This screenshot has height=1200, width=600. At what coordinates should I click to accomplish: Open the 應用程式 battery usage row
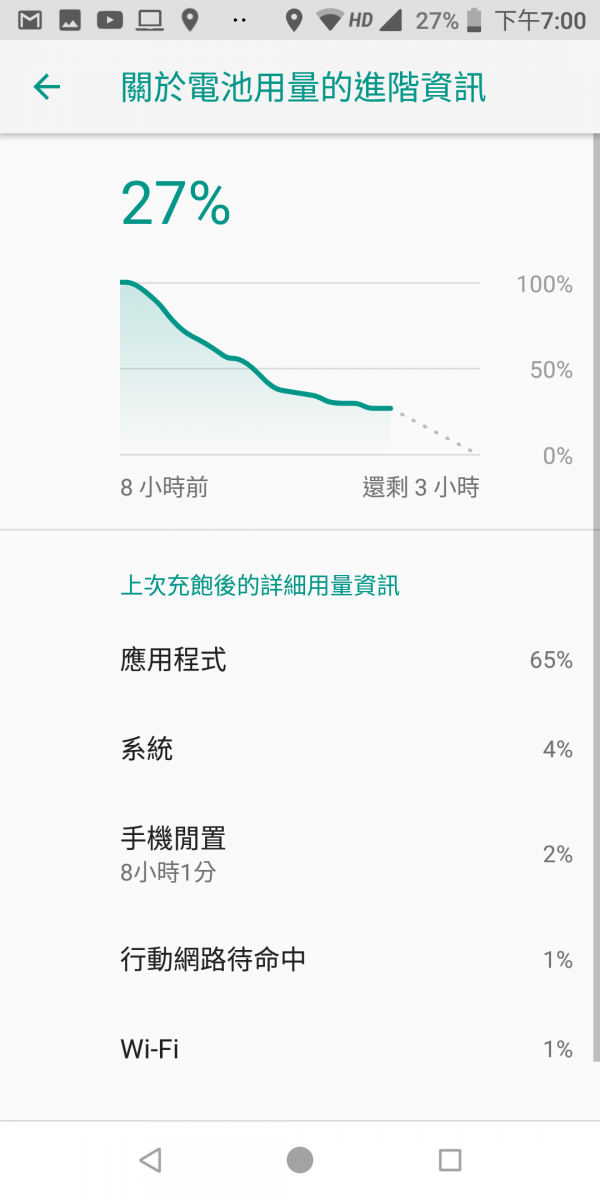point(300,660)
